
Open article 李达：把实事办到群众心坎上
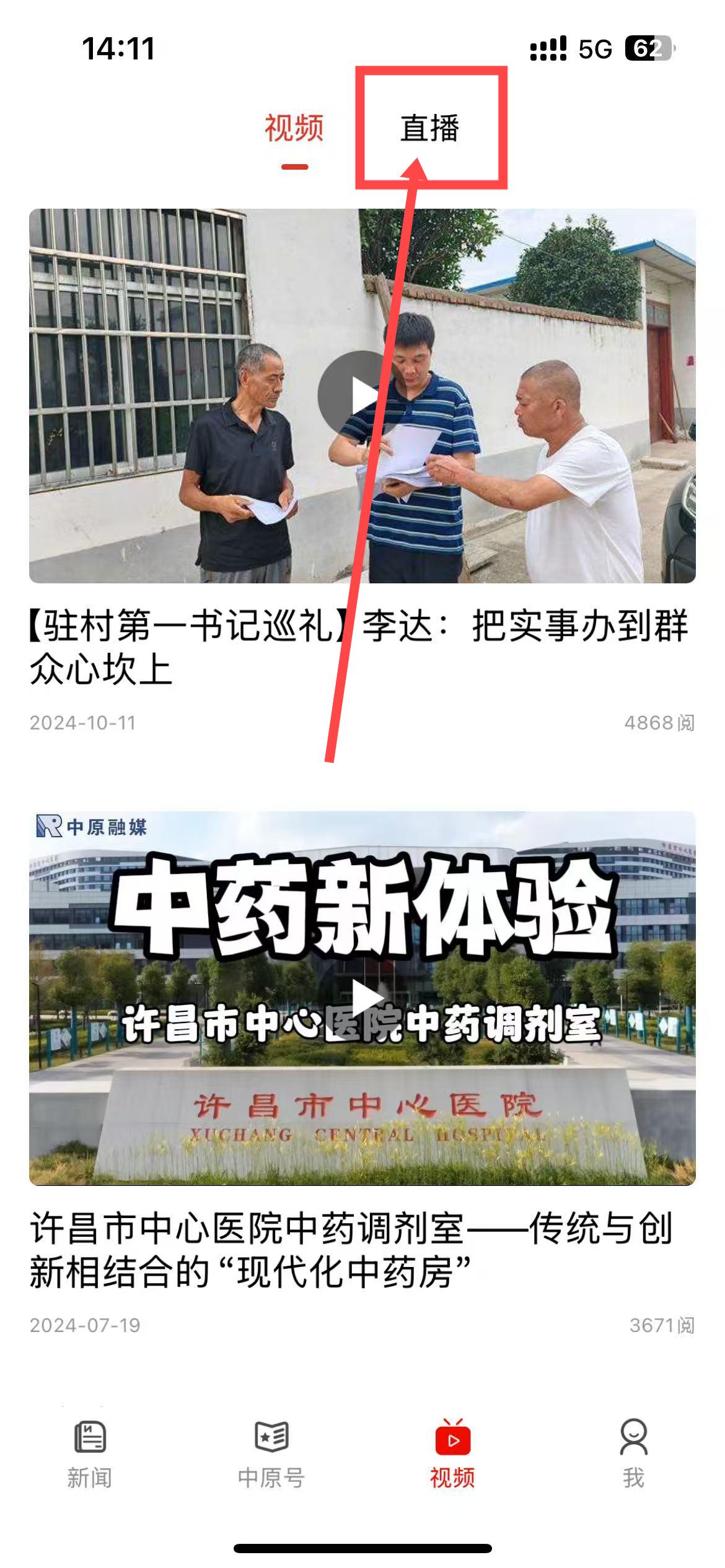(359, 647)
